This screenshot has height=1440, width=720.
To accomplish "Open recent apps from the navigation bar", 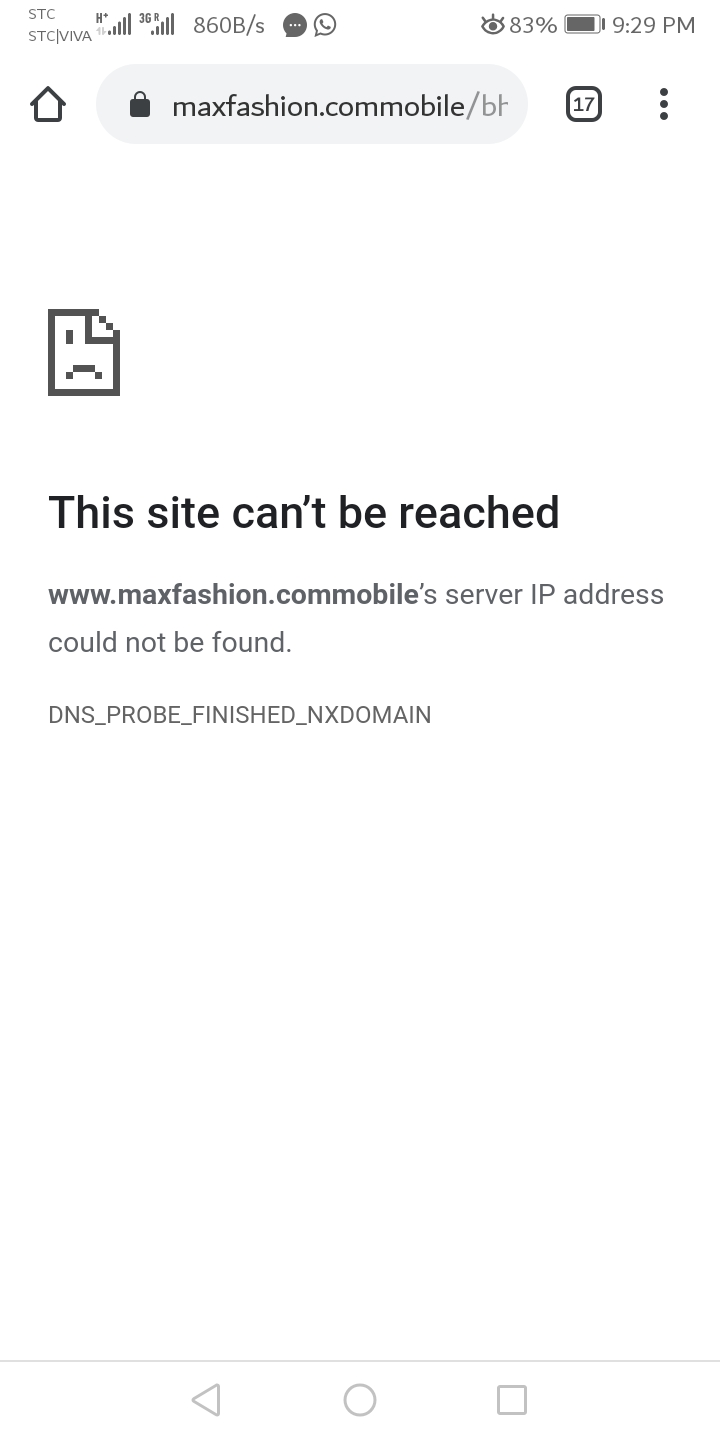I will (511, 1399).
